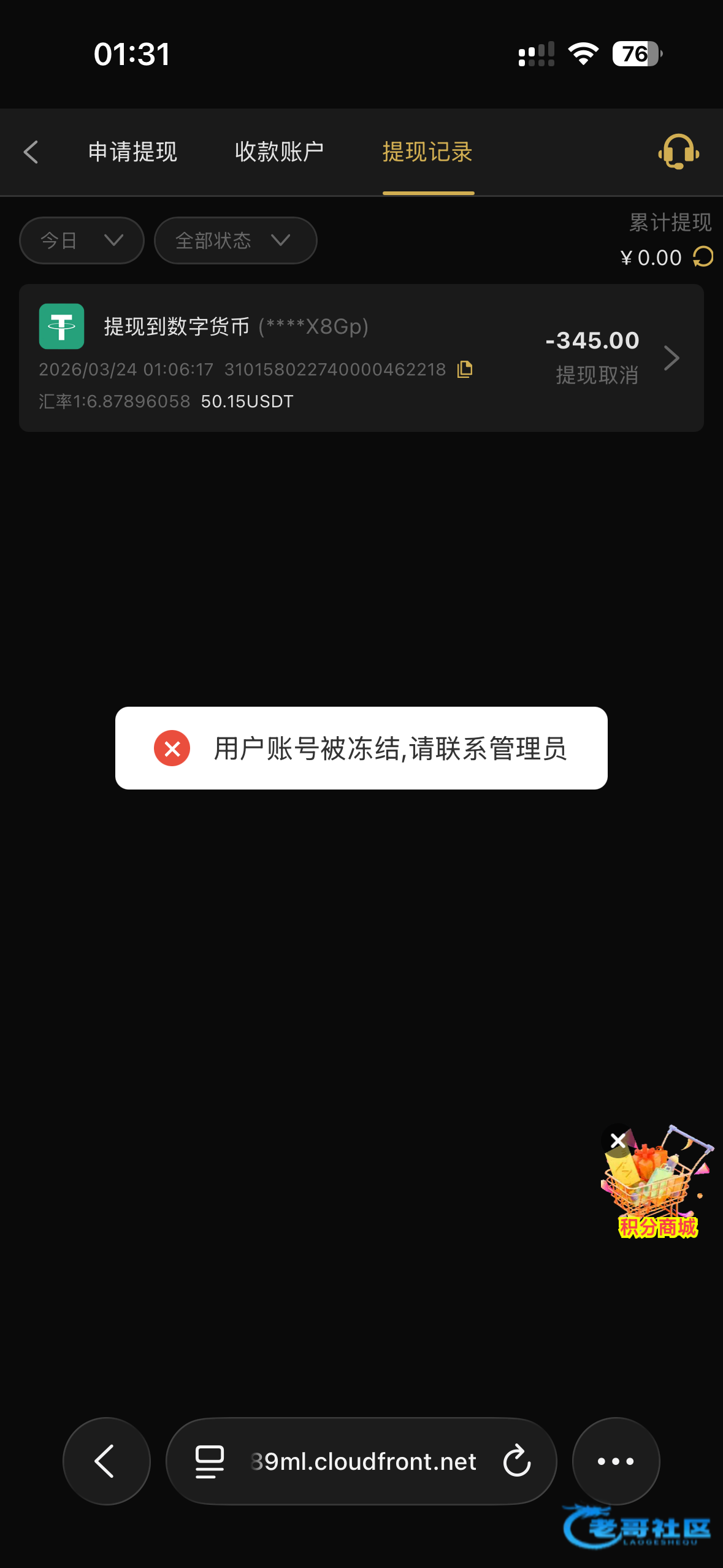
Task: Copy the withdrawal order number
Action: pos(465,369)
